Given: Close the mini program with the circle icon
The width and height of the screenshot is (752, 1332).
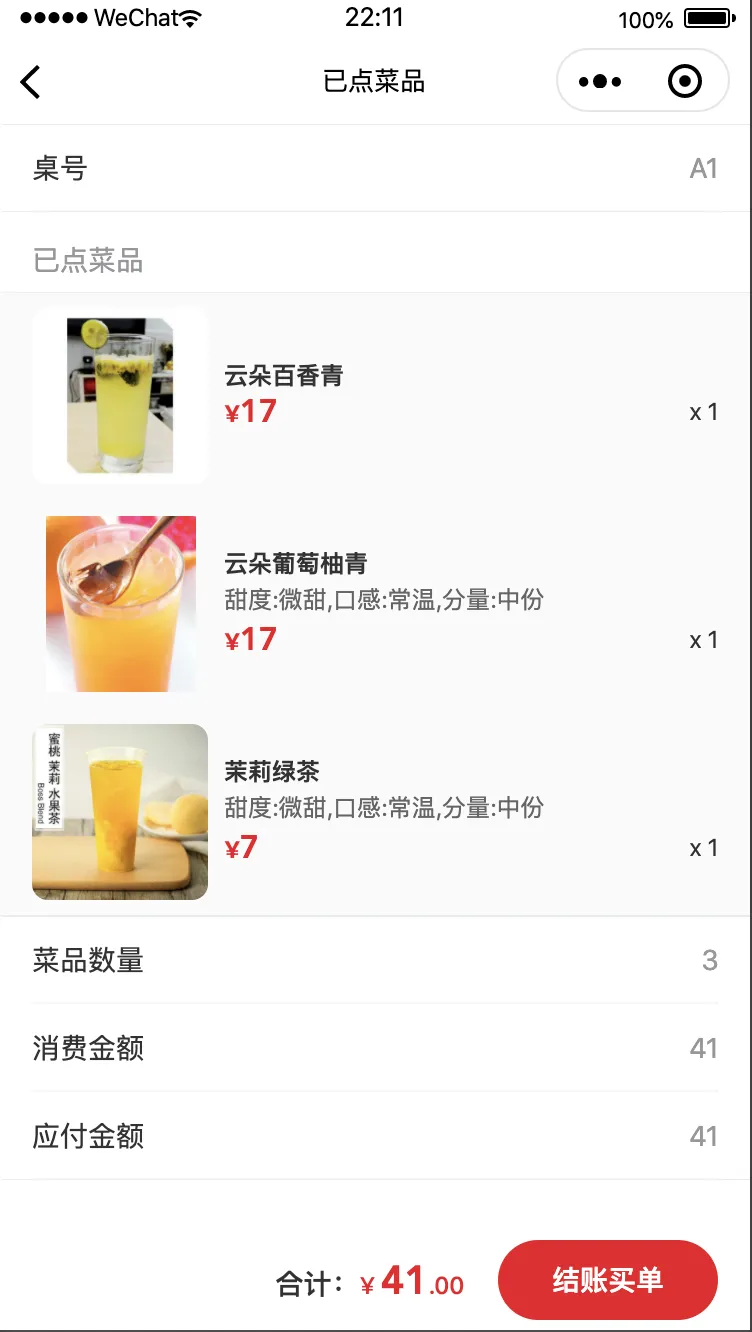Looking at the screenshot, I should point(685,82).
